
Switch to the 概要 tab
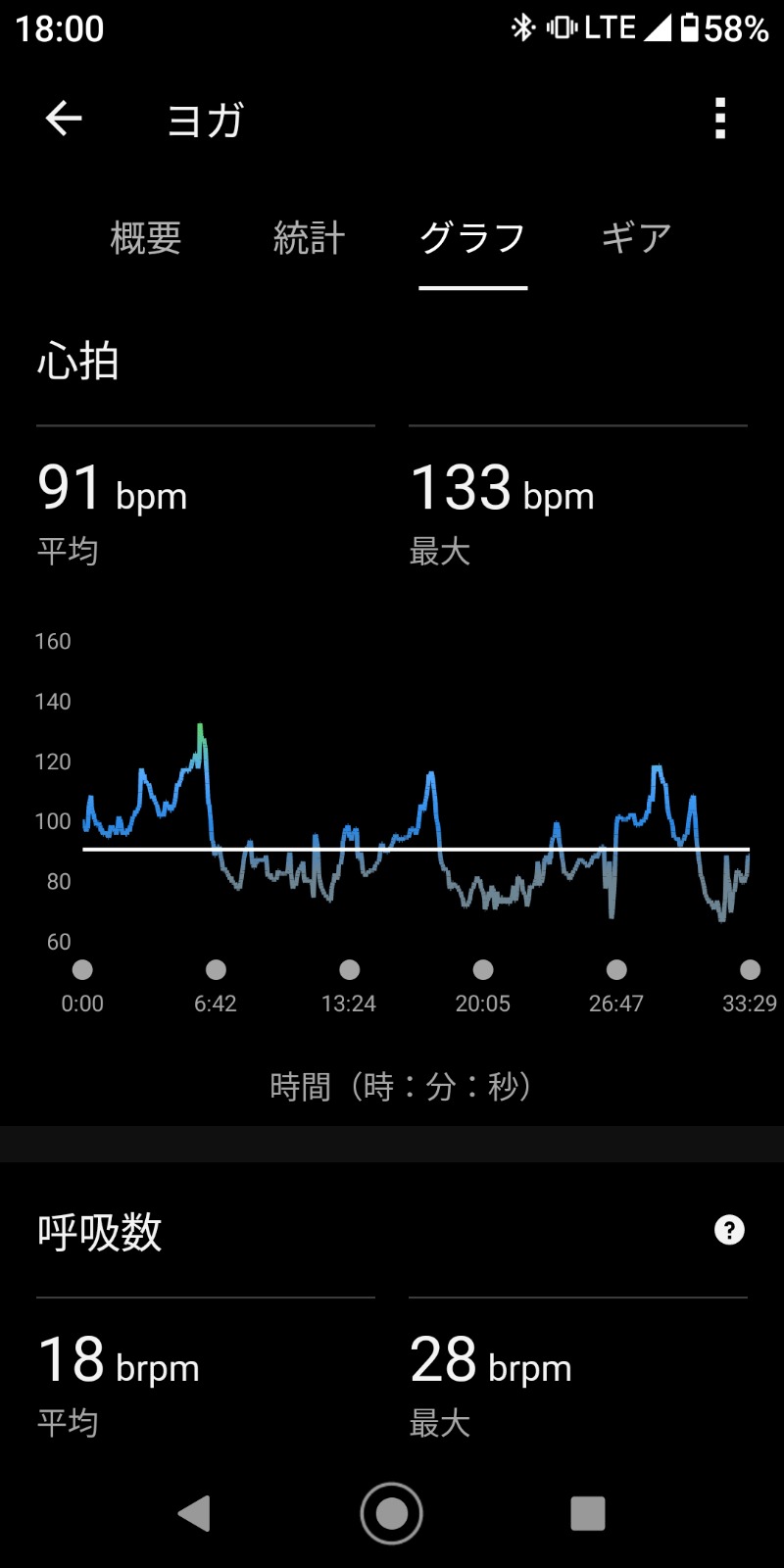point(146,238)
